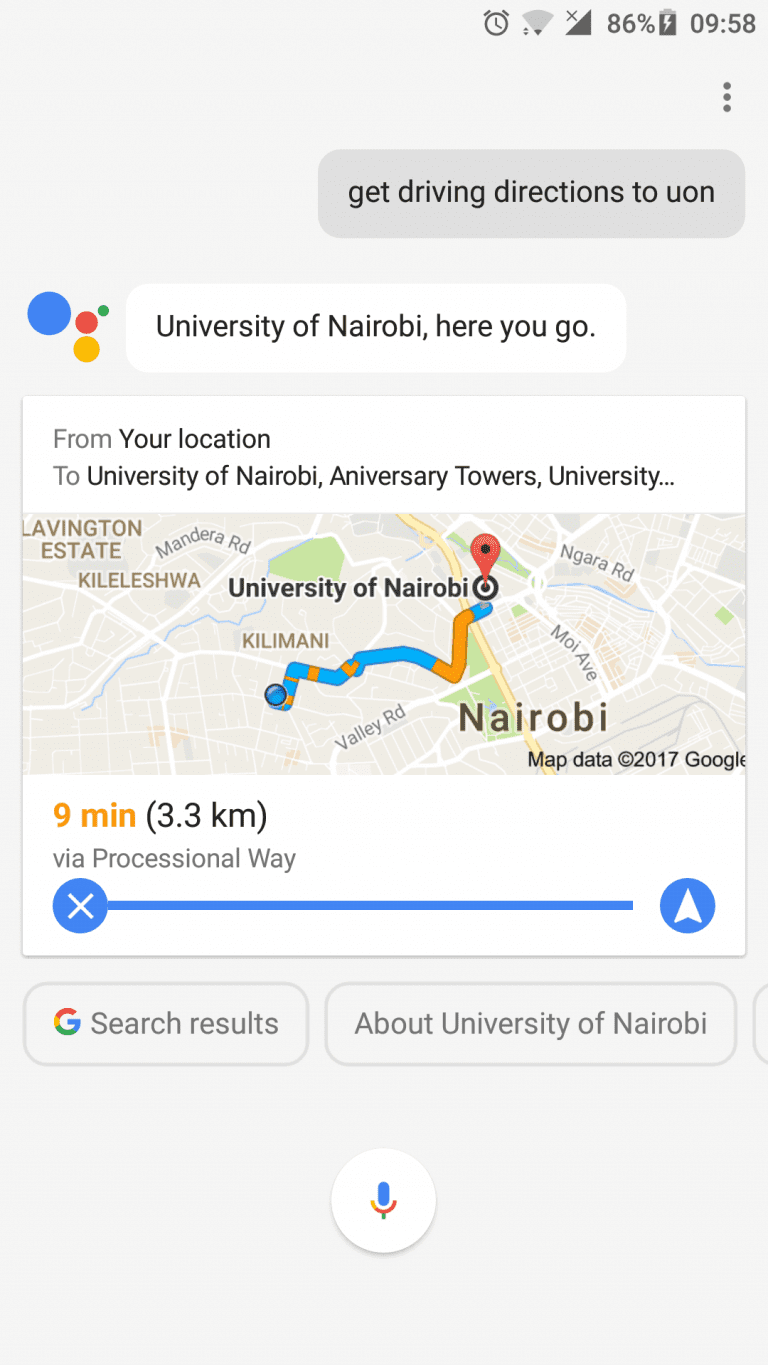This screenshot has width=768, height=1365.
Task: Open the three-dot overflow menu
Action: pyautogui.click(x=727, y=97)
